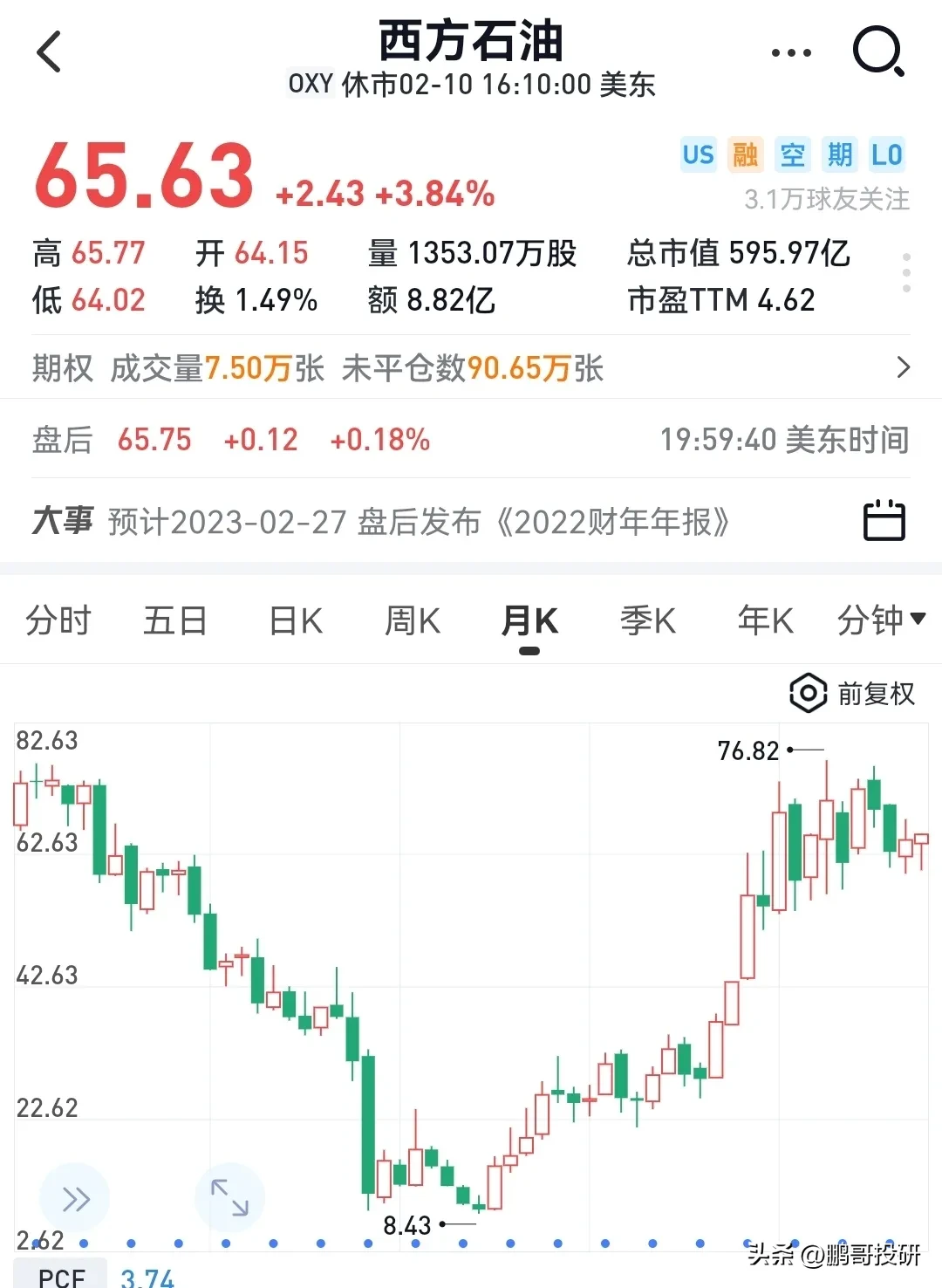Select the 周K chart tab
This screenshot has width=942, height=1288.
413,621
